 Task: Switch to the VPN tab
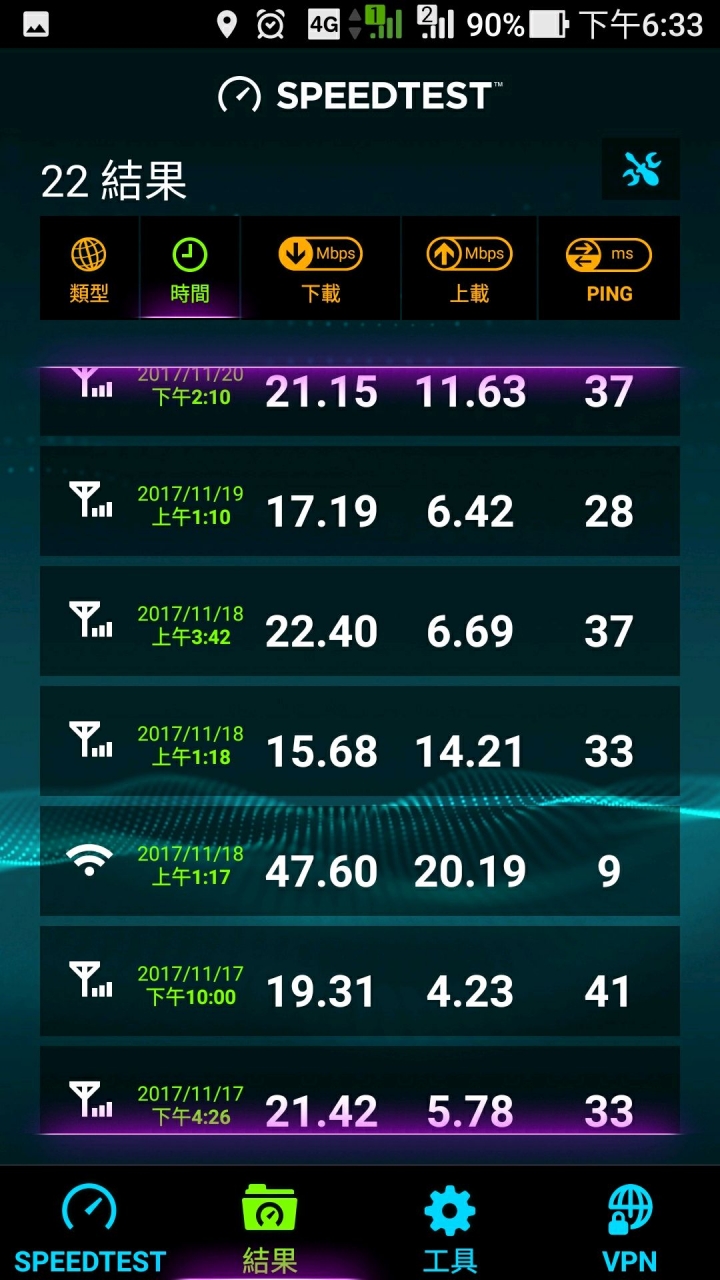(630, 1226)
